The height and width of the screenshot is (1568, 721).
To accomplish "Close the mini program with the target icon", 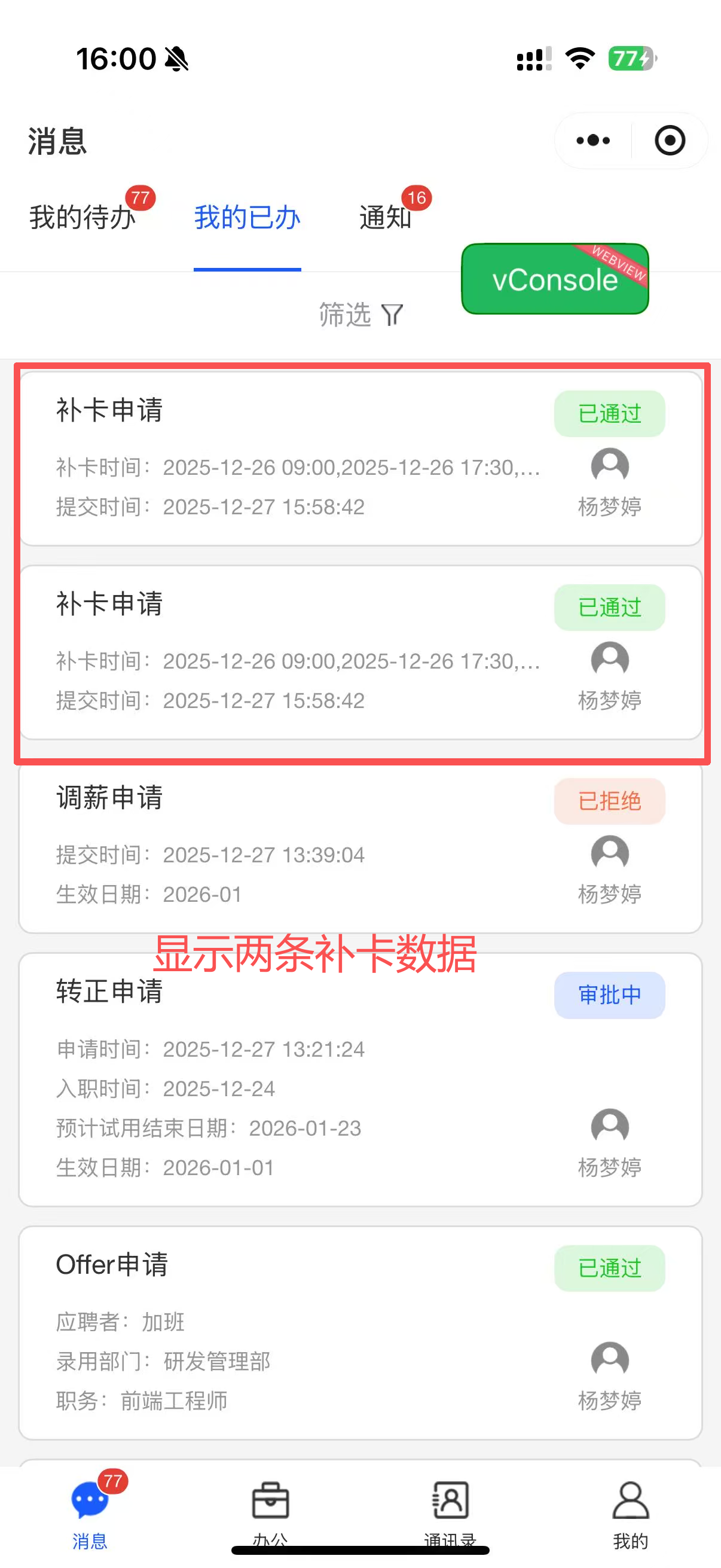I will tap(669, 141).
